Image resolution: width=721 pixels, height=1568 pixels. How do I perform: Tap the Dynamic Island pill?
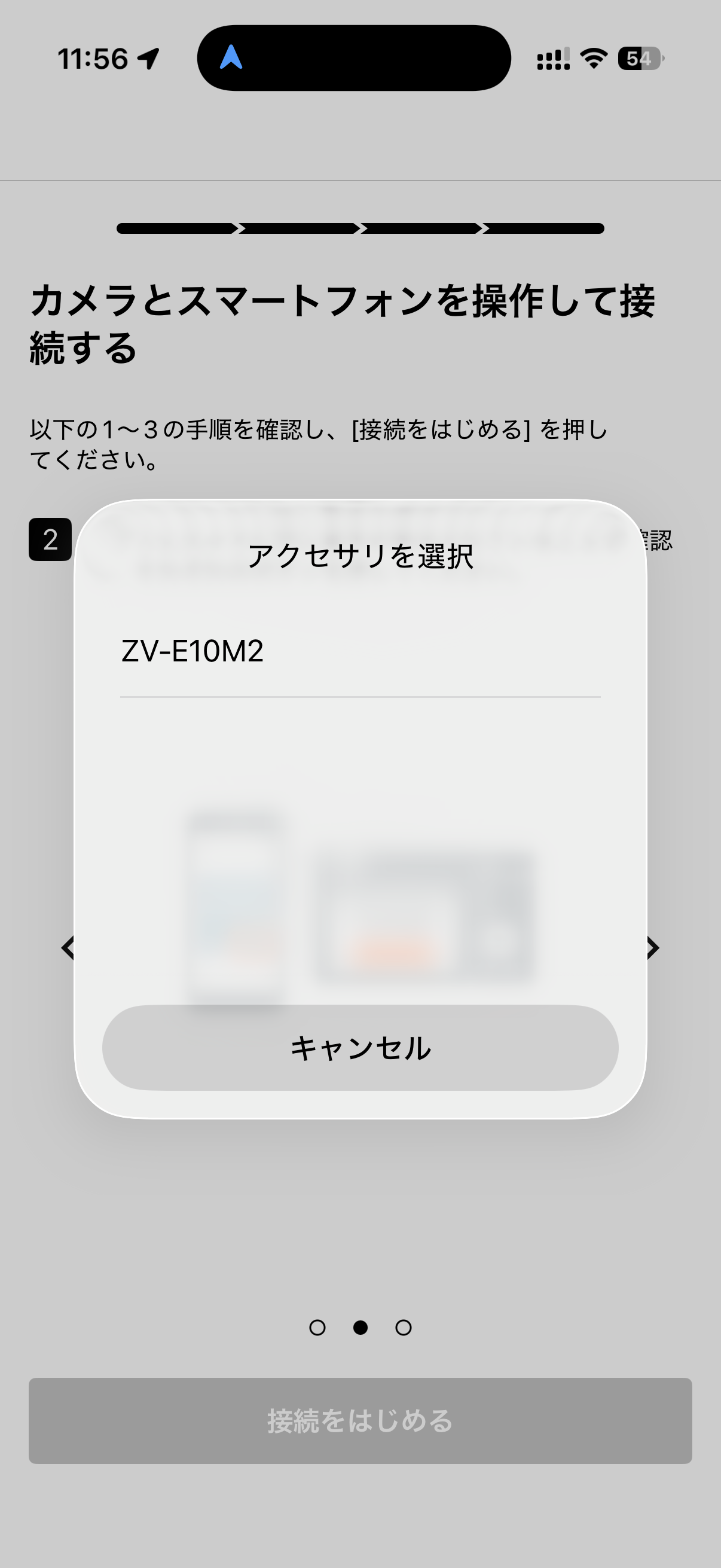(355, 58)
